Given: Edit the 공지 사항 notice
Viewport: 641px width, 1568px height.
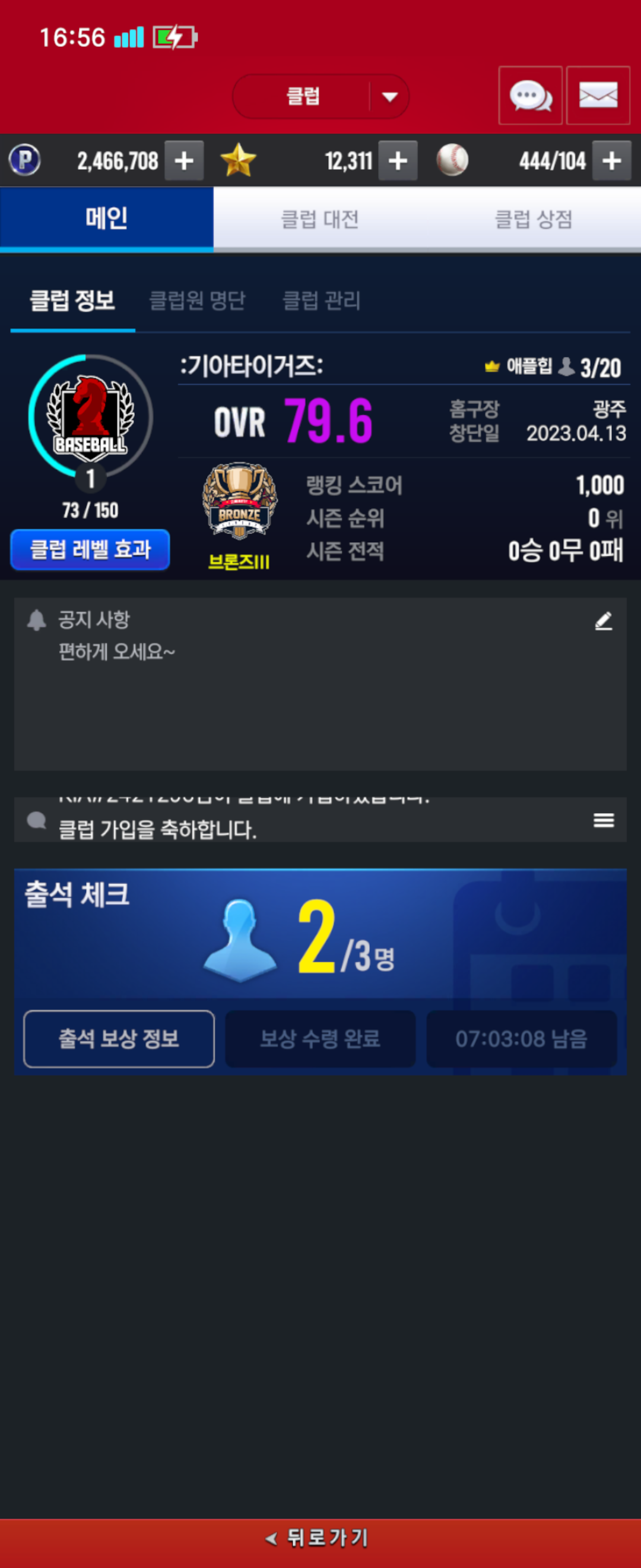Looking at the screenshot, I should (x=602, y=621).
